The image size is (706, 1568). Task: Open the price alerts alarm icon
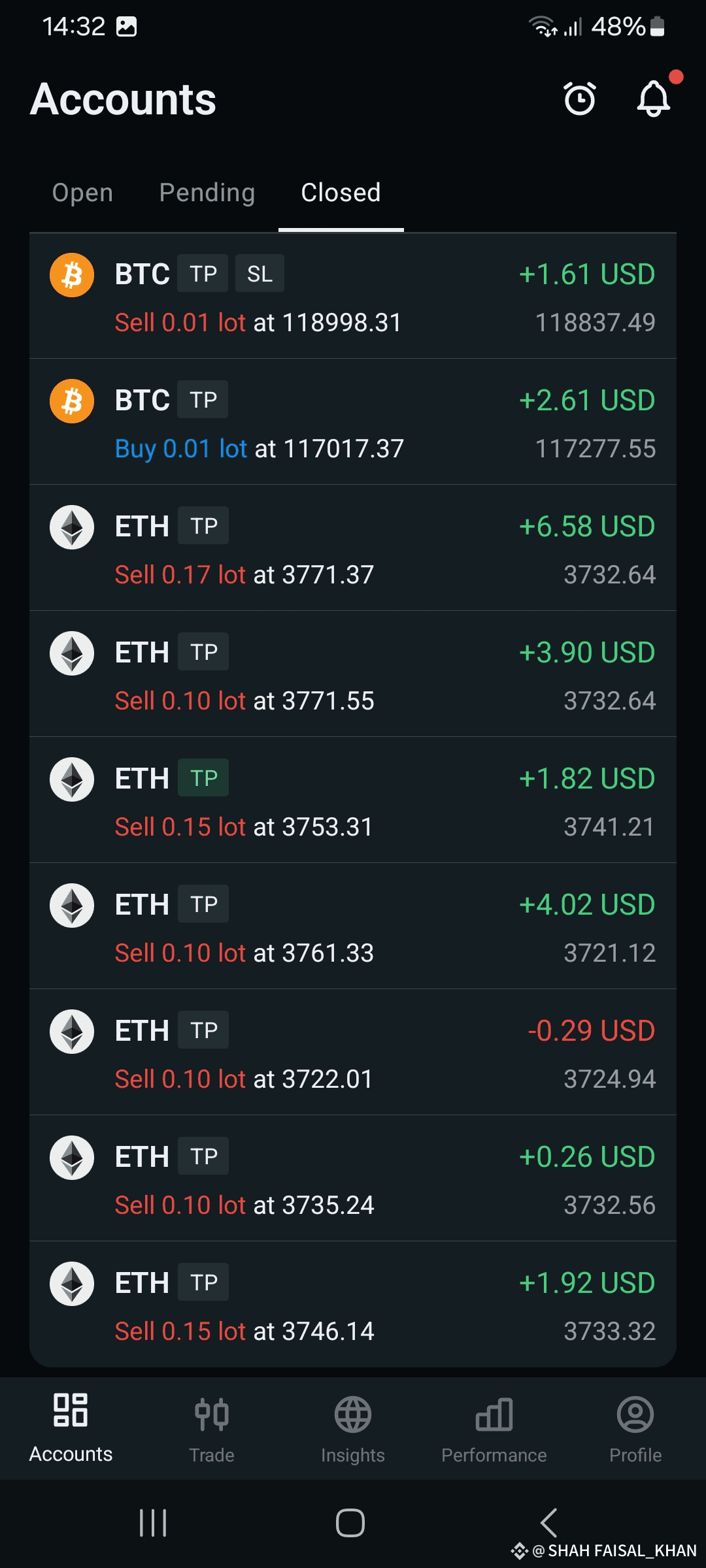pyautogui.click(x=580, y=99)
